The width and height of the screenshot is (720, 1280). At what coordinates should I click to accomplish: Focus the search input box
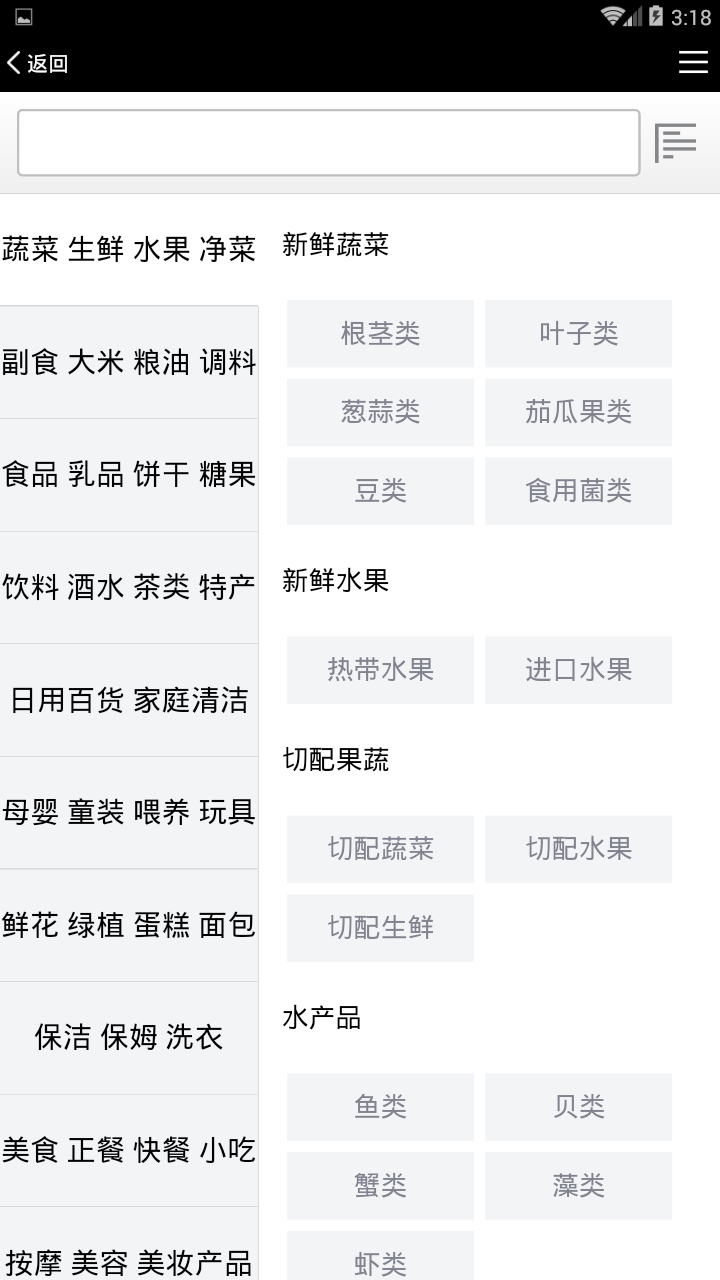tap(328, 143)
